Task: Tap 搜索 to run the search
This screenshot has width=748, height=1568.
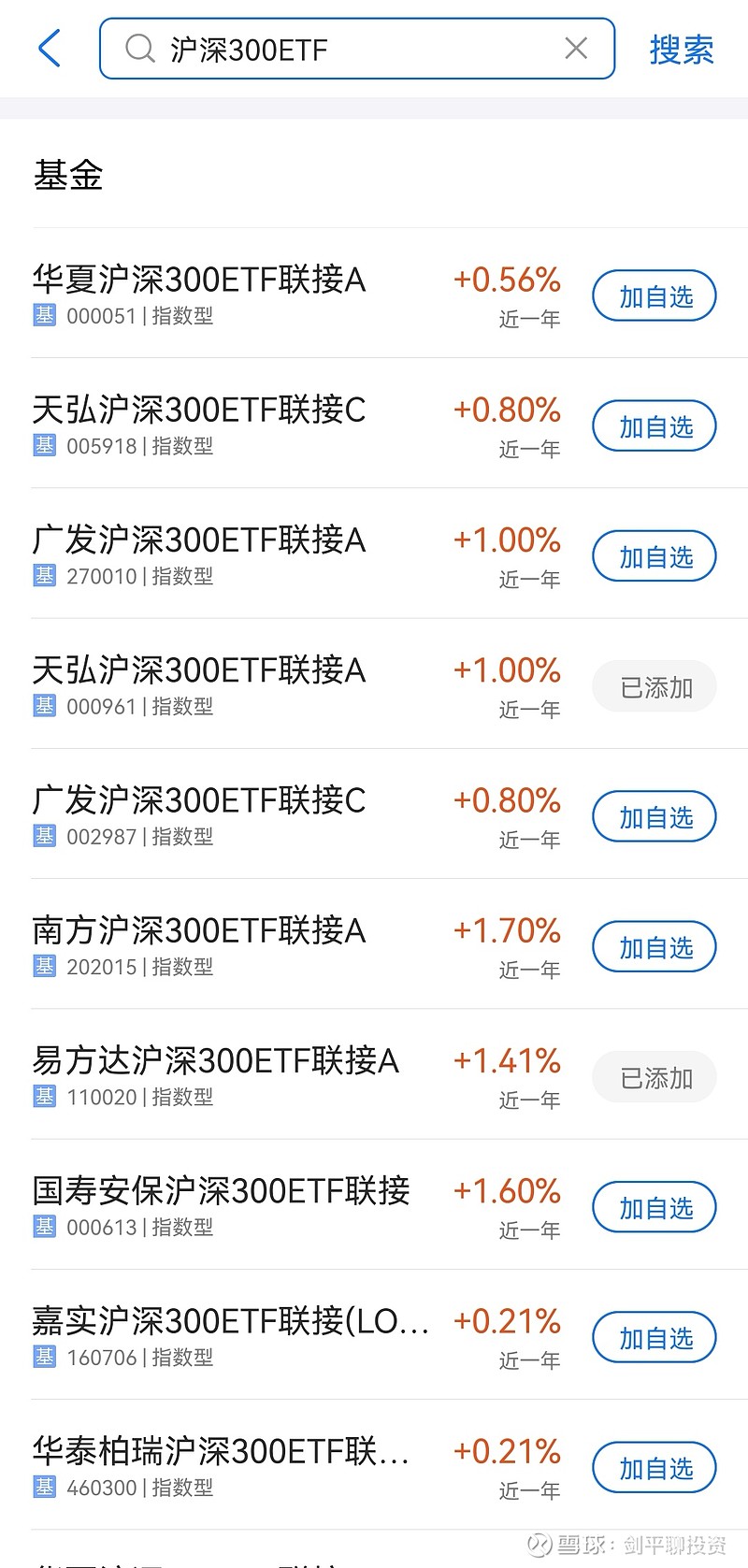Action: point(682,49)
